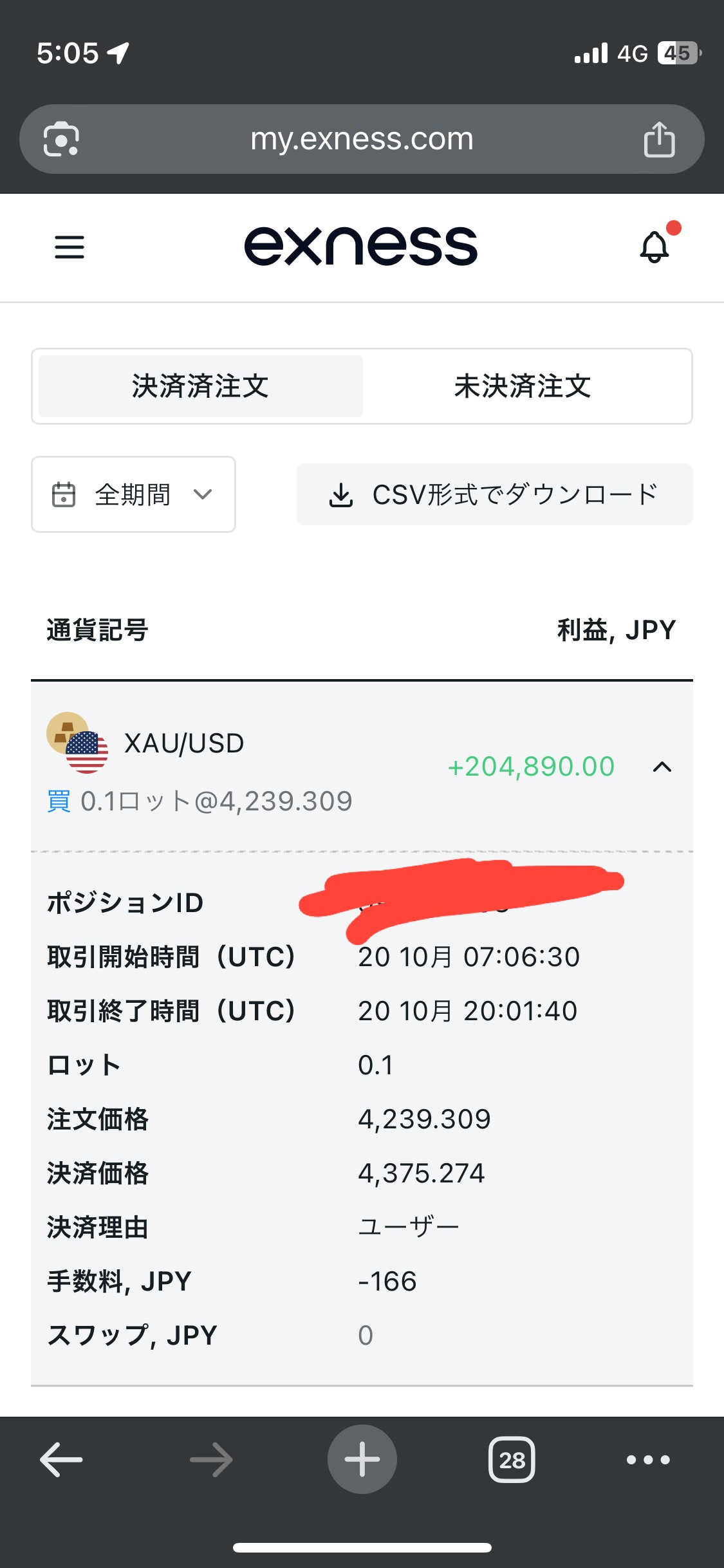Open a new browser tab
The width and height of the screenshot is (724, 1568).
[x=362, y=1459]
